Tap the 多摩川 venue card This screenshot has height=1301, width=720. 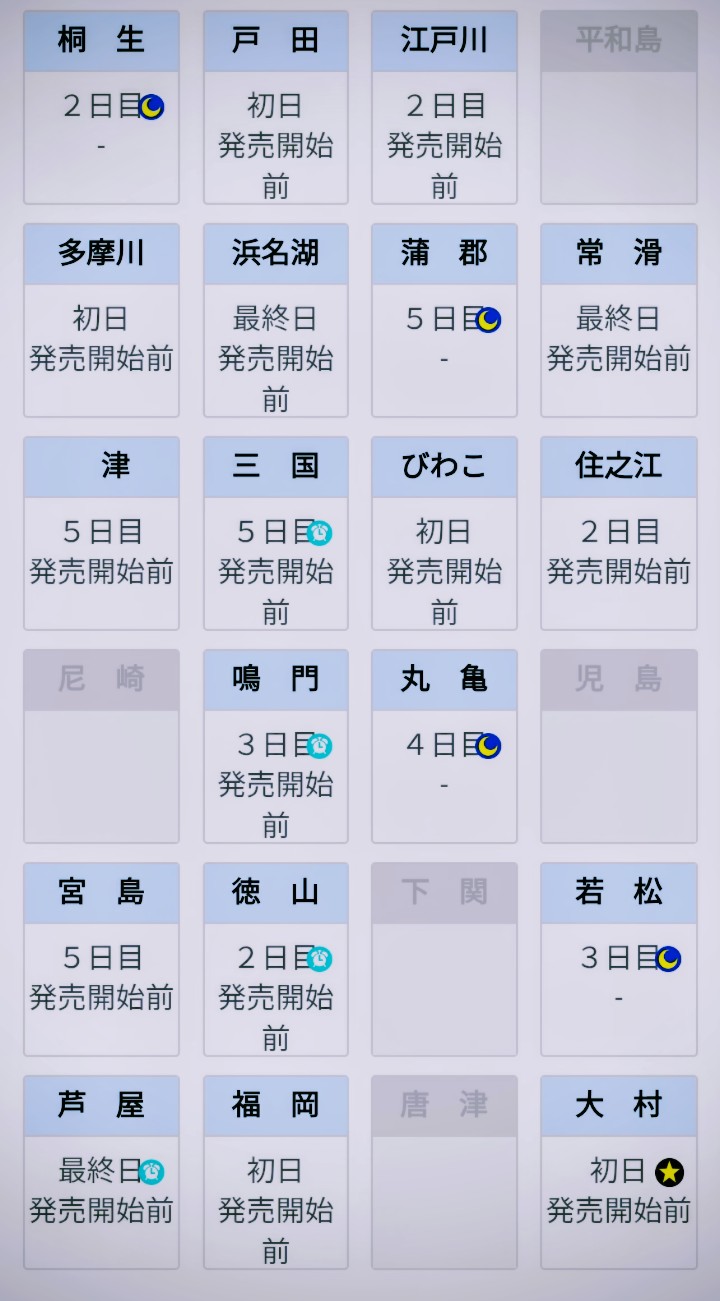[101, 320]
